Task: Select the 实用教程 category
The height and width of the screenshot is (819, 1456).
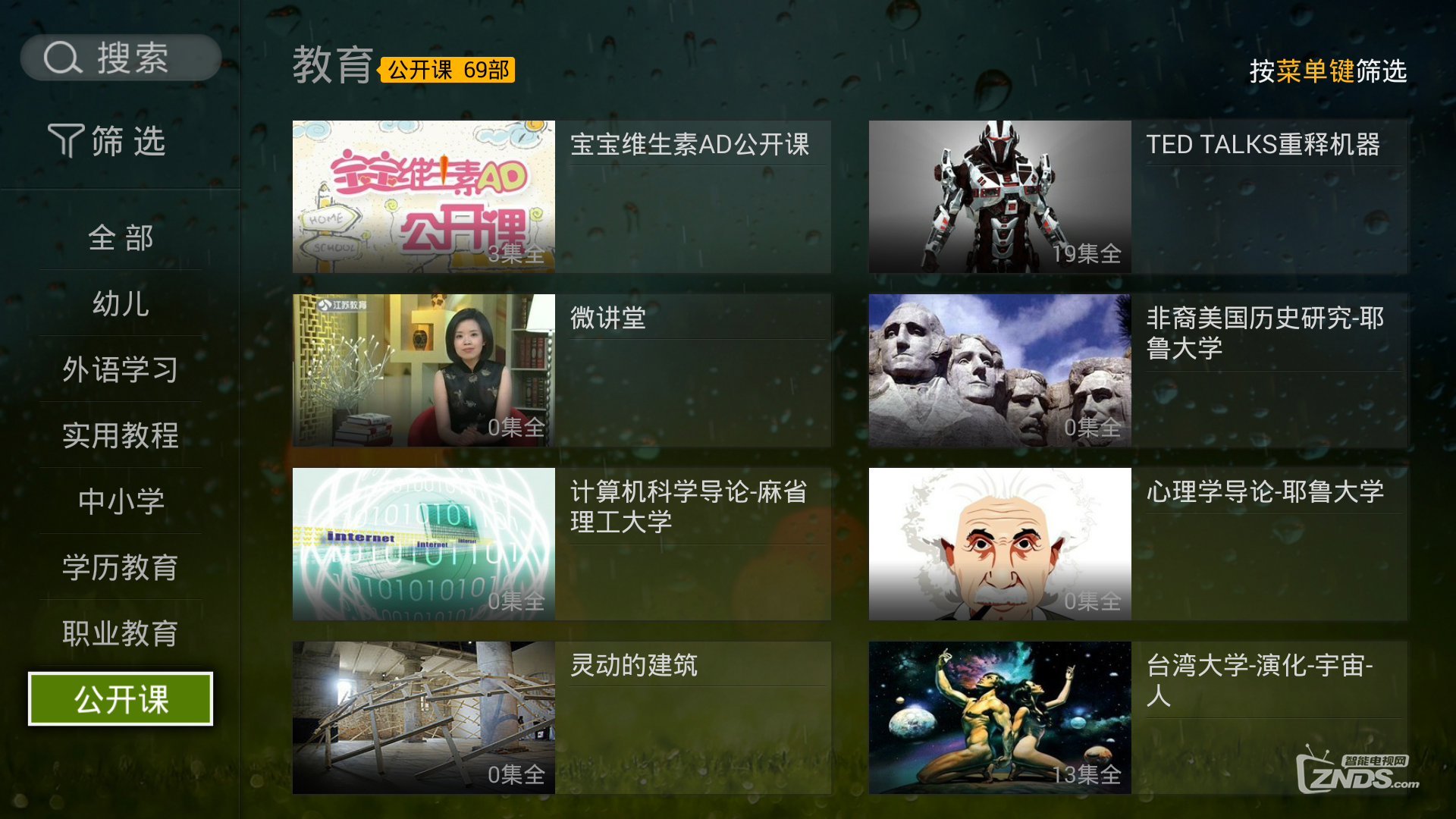Action: tap(121, 436)
